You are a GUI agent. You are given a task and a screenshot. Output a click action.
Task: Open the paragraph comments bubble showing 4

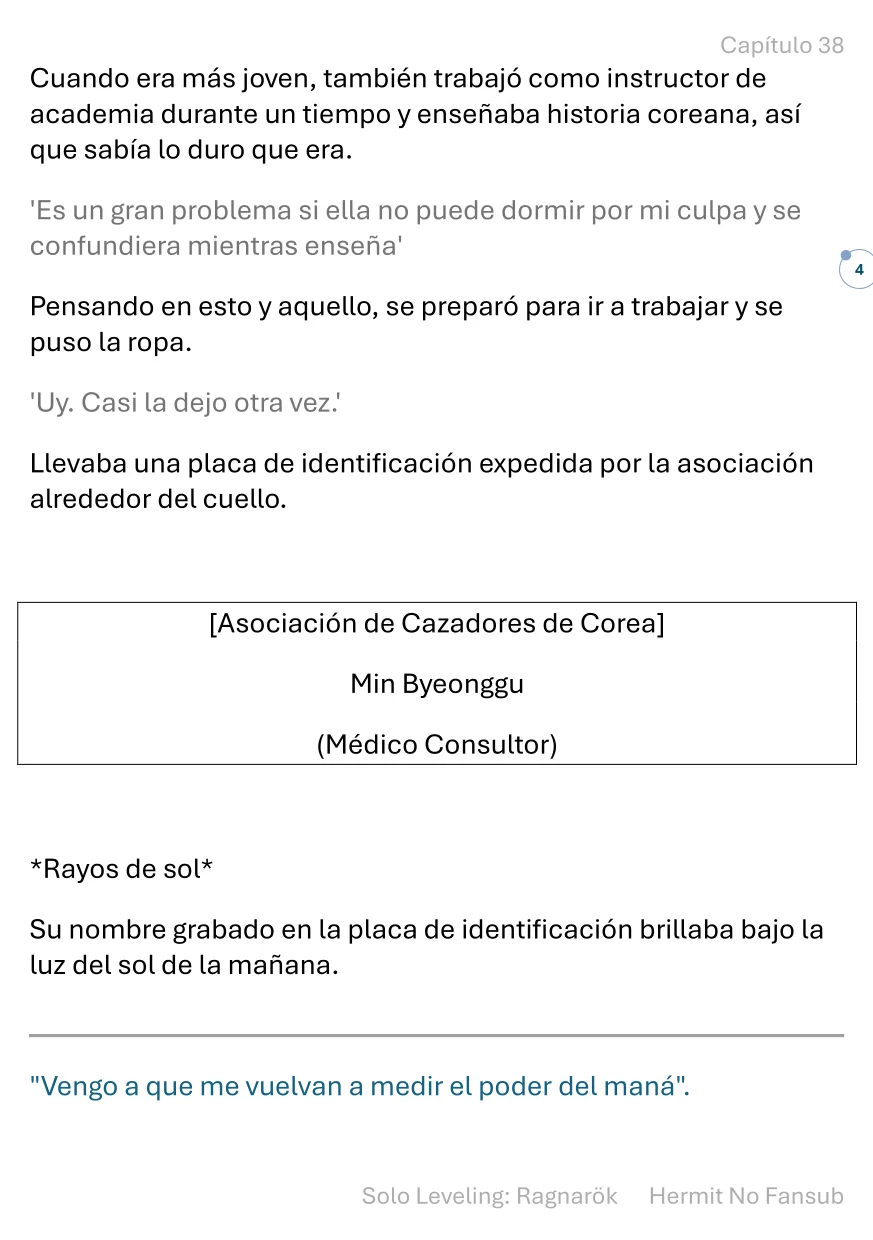tap(857, 270)
